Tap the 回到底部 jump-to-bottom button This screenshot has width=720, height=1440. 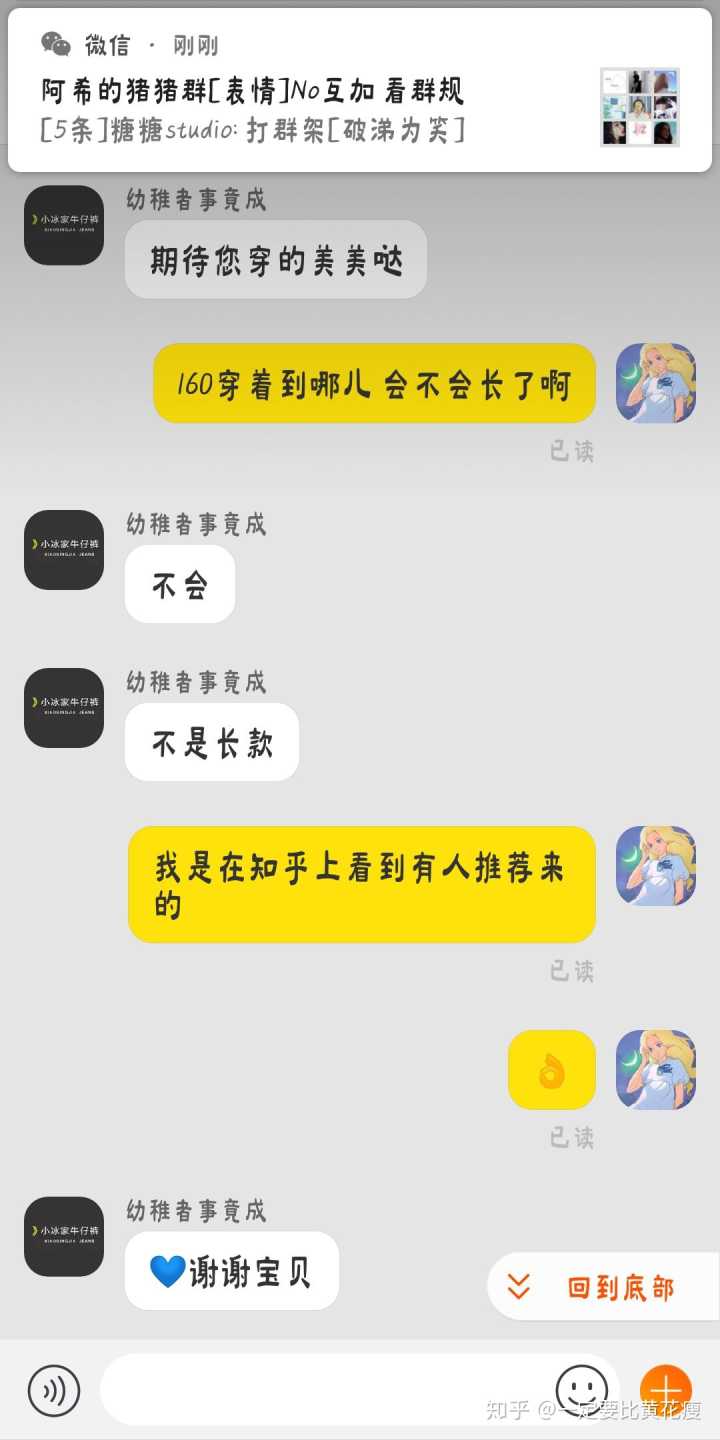(603, 1287)
